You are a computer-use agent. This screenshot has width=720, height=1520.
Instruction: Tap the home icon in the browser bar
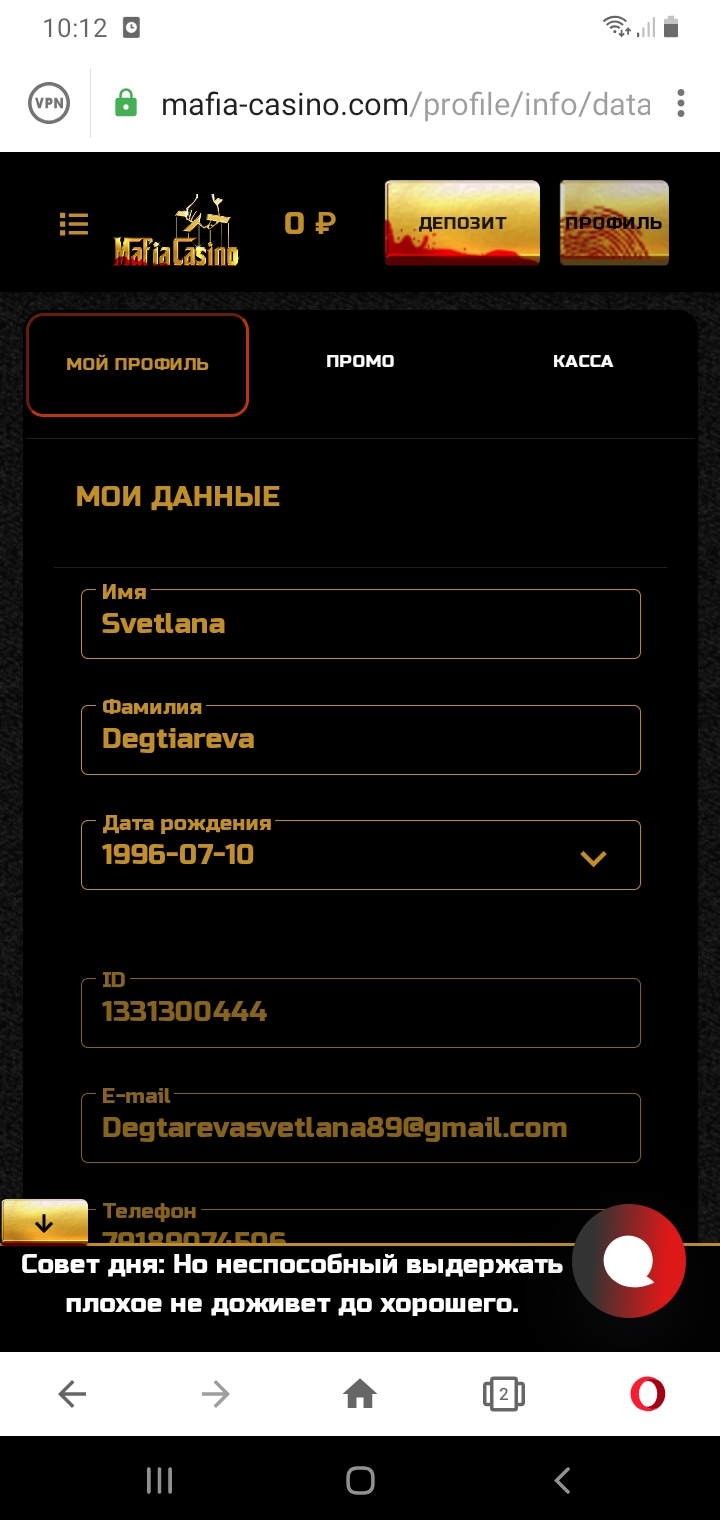361,1392
